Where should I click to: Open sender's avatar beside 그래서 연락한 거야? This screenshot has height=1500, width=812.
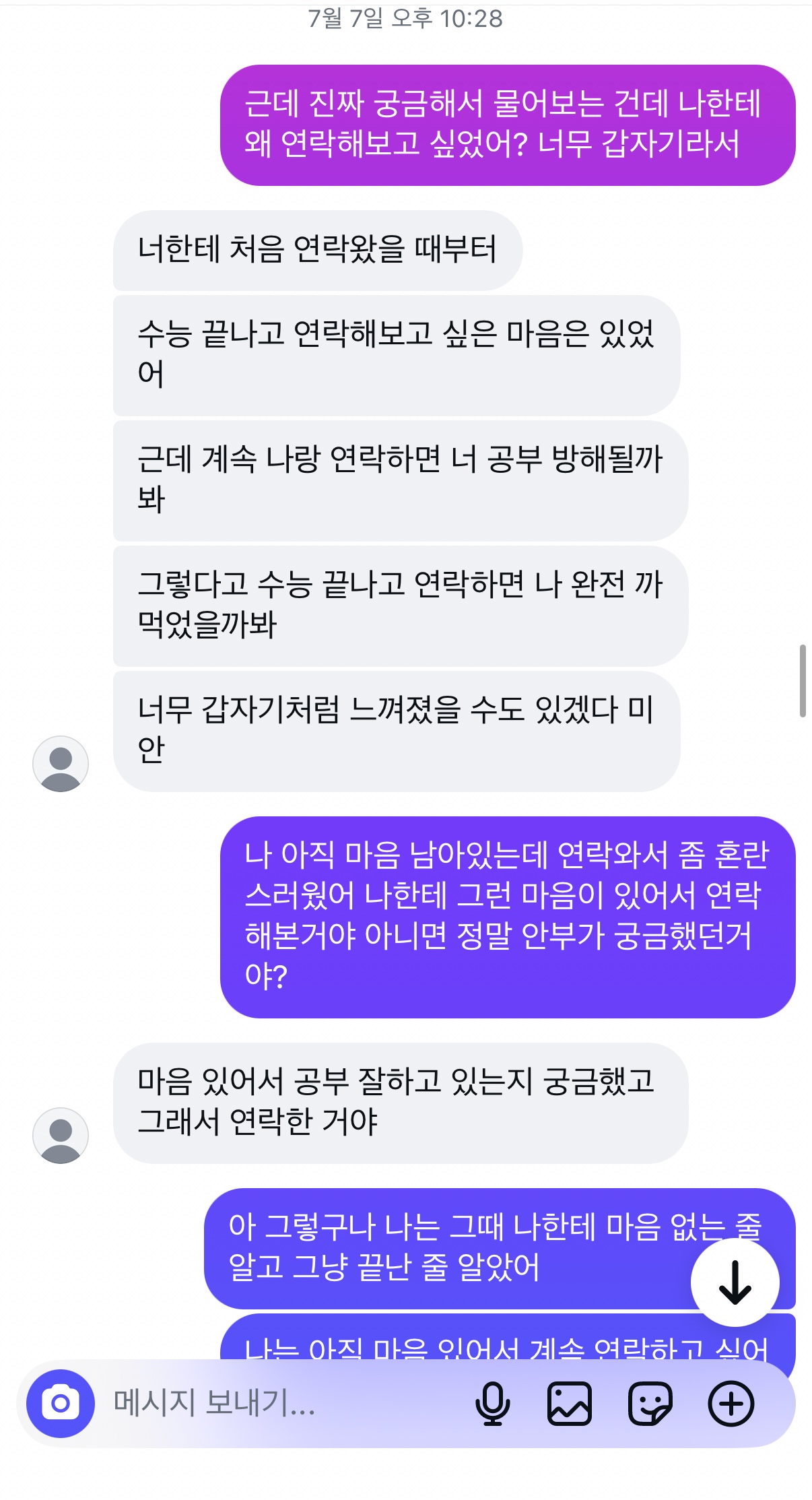[x=61, y=1136]
